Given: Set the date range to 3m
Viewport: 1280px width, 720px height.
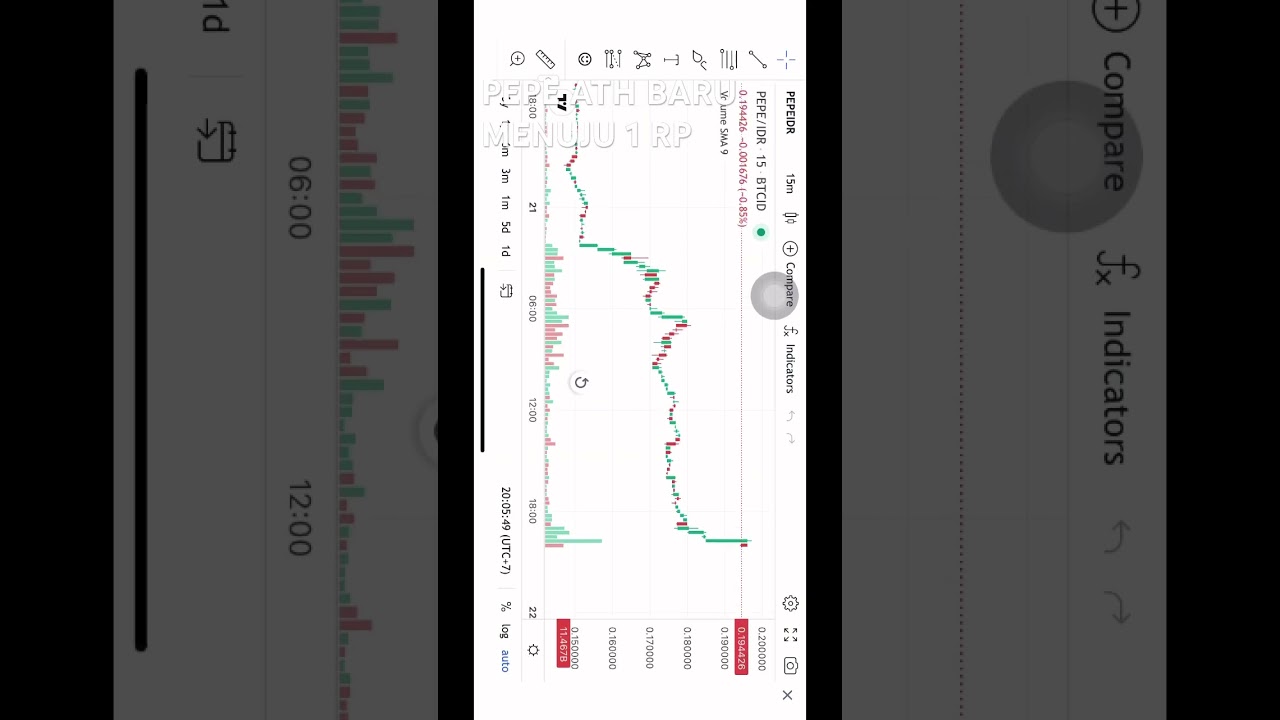Looking at the screenshot, I should (506, 176).
